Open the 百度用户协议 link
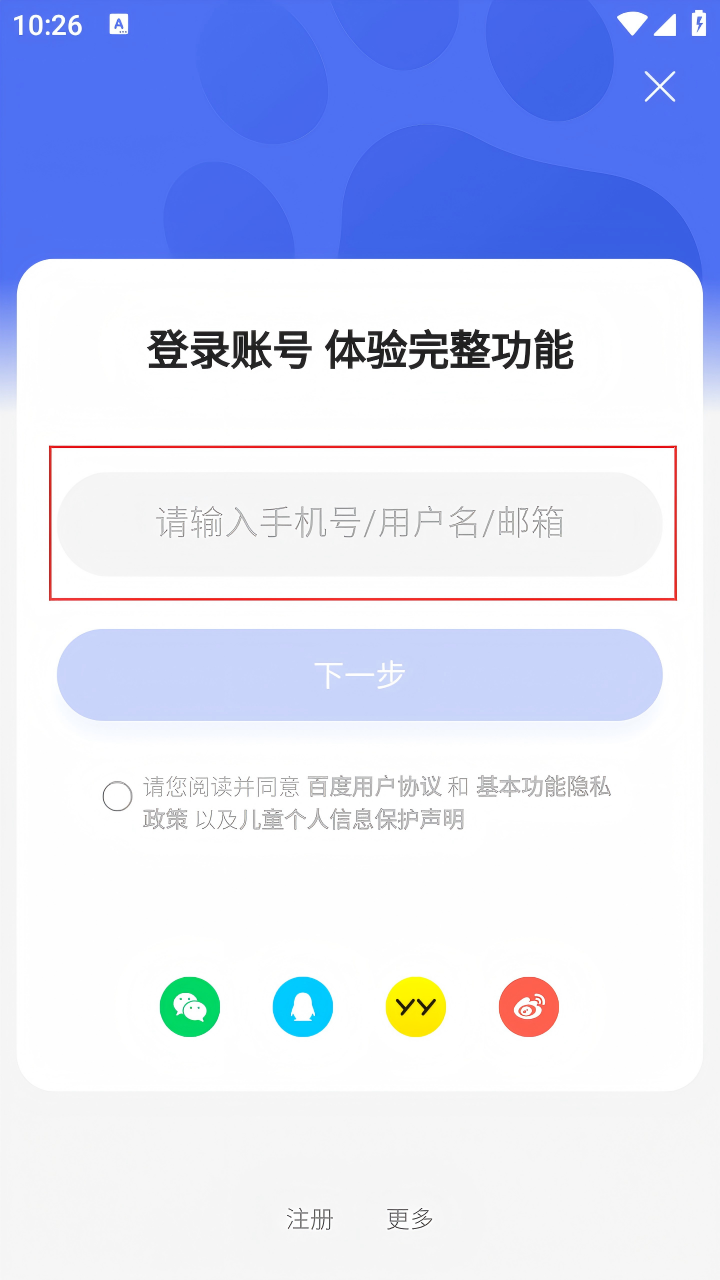Screen dimensions: 720x1280 [x=374, y=787]
